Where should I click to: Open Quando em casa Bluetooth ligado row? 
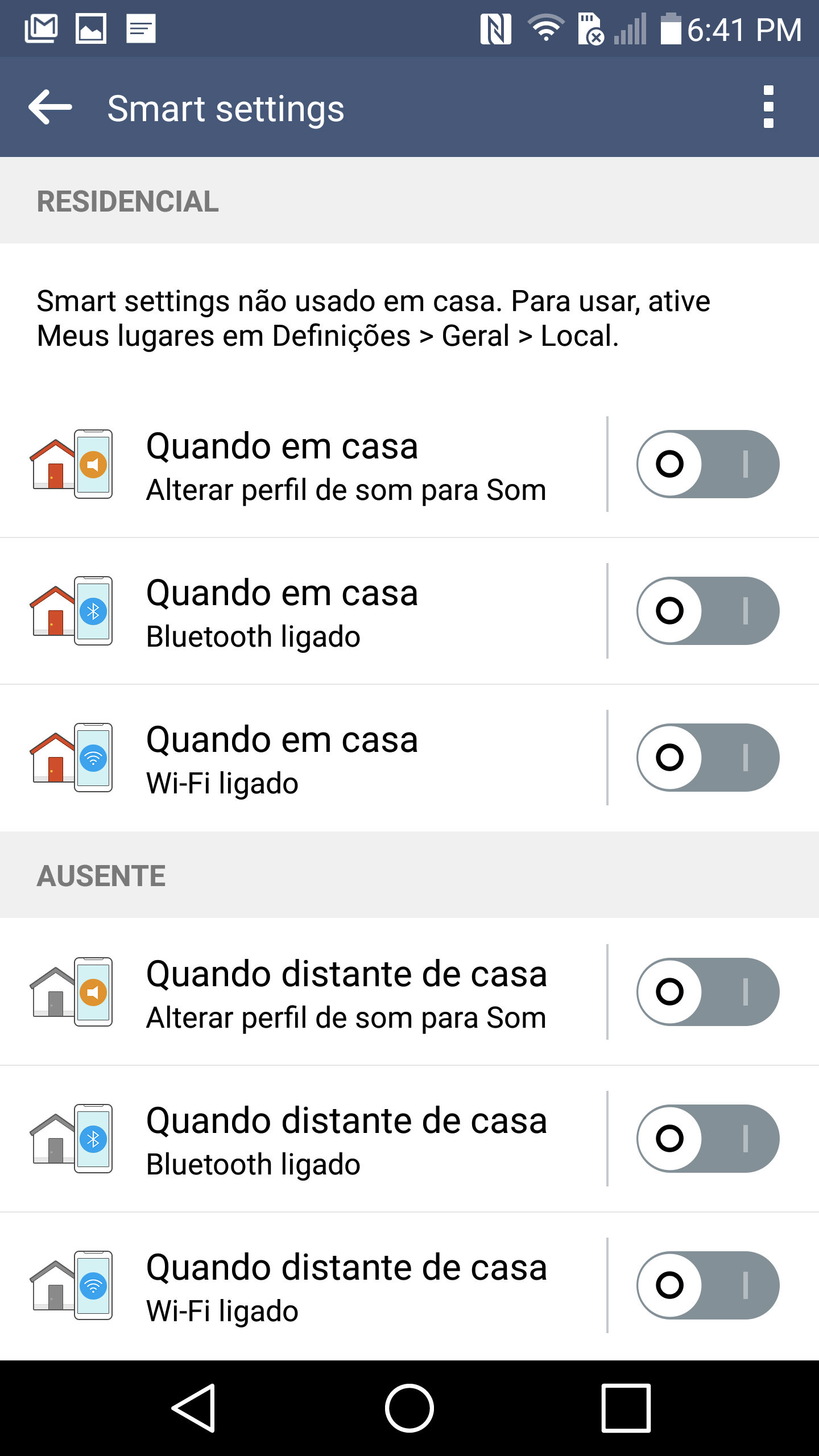304,611
